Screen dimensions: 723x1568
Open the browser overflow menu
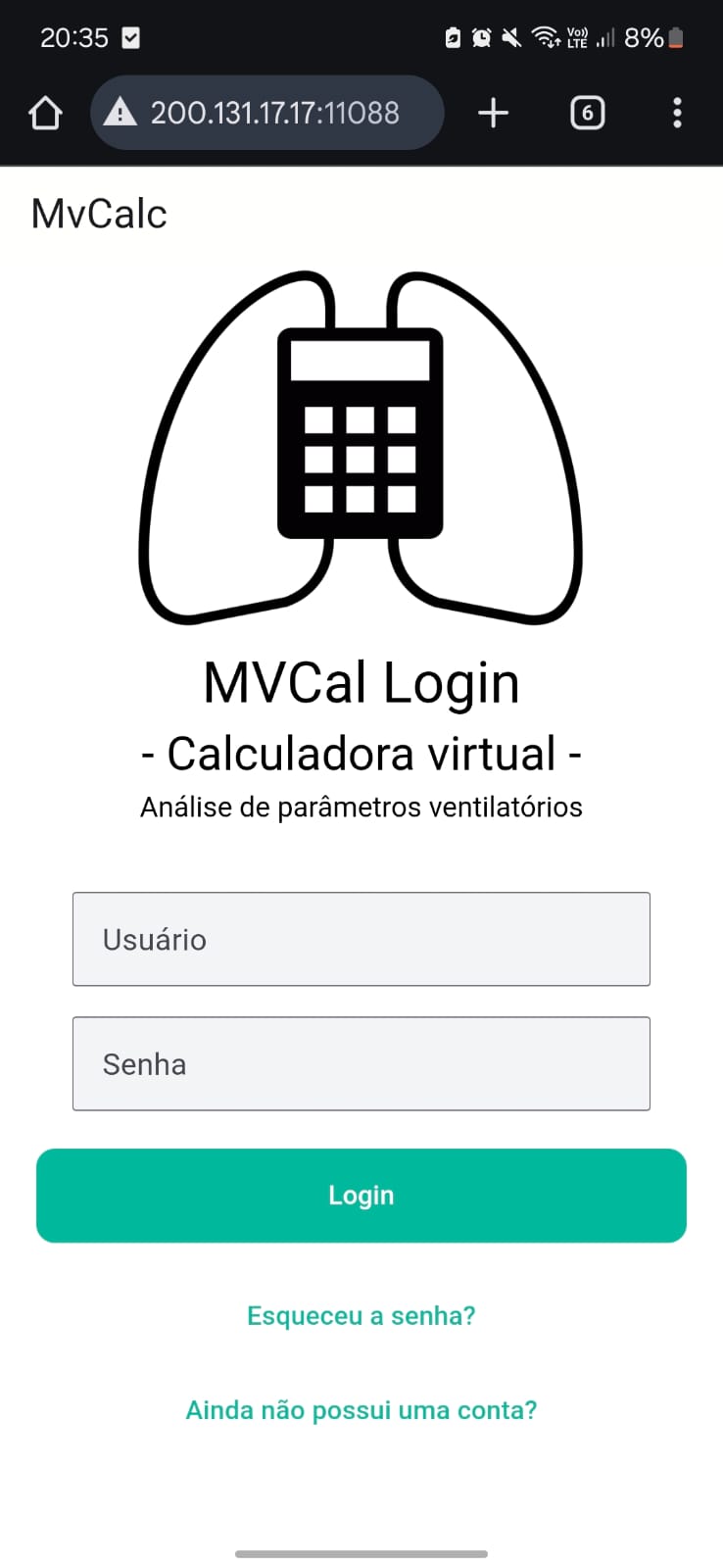pyautogui.click(x=677, y=114)
